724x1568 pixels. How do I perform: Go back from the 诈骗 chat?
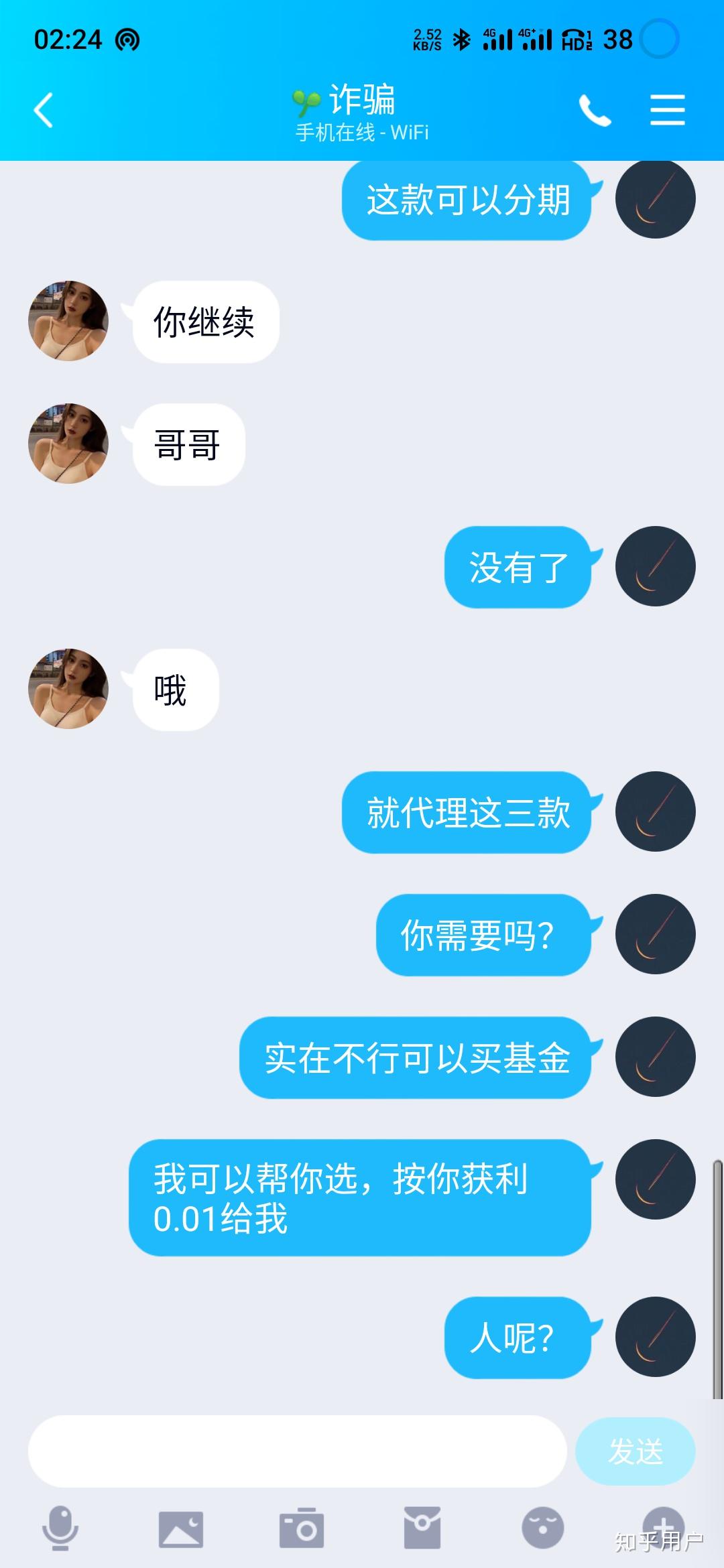pos(44,111)
